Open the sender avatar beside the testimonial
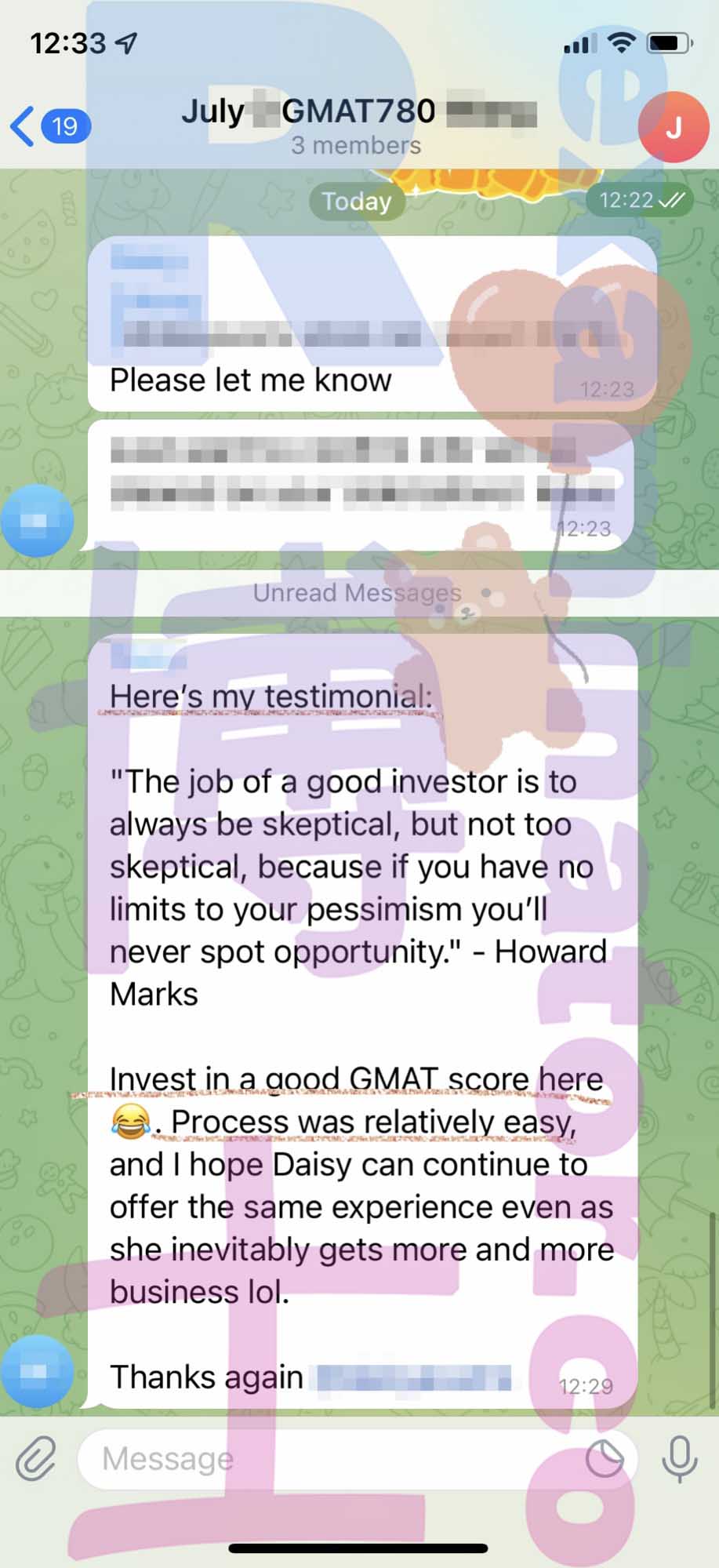Screen dimensions: 719x1568 [x=37, y=1371]
